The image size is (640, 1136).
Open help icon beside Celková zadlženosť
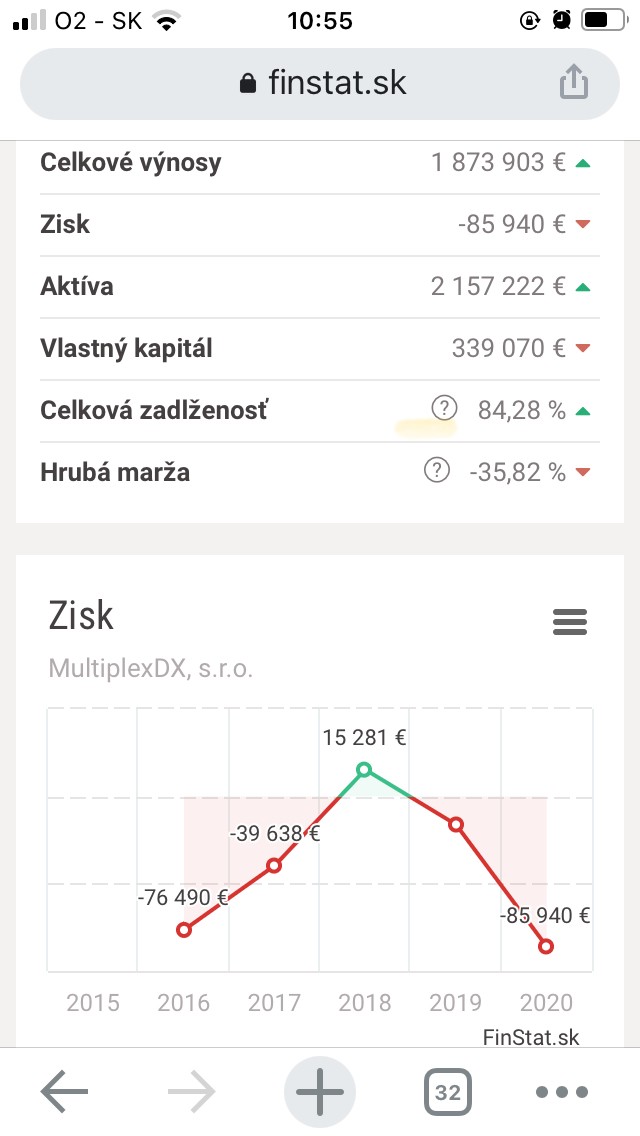(x=444, y=409)
